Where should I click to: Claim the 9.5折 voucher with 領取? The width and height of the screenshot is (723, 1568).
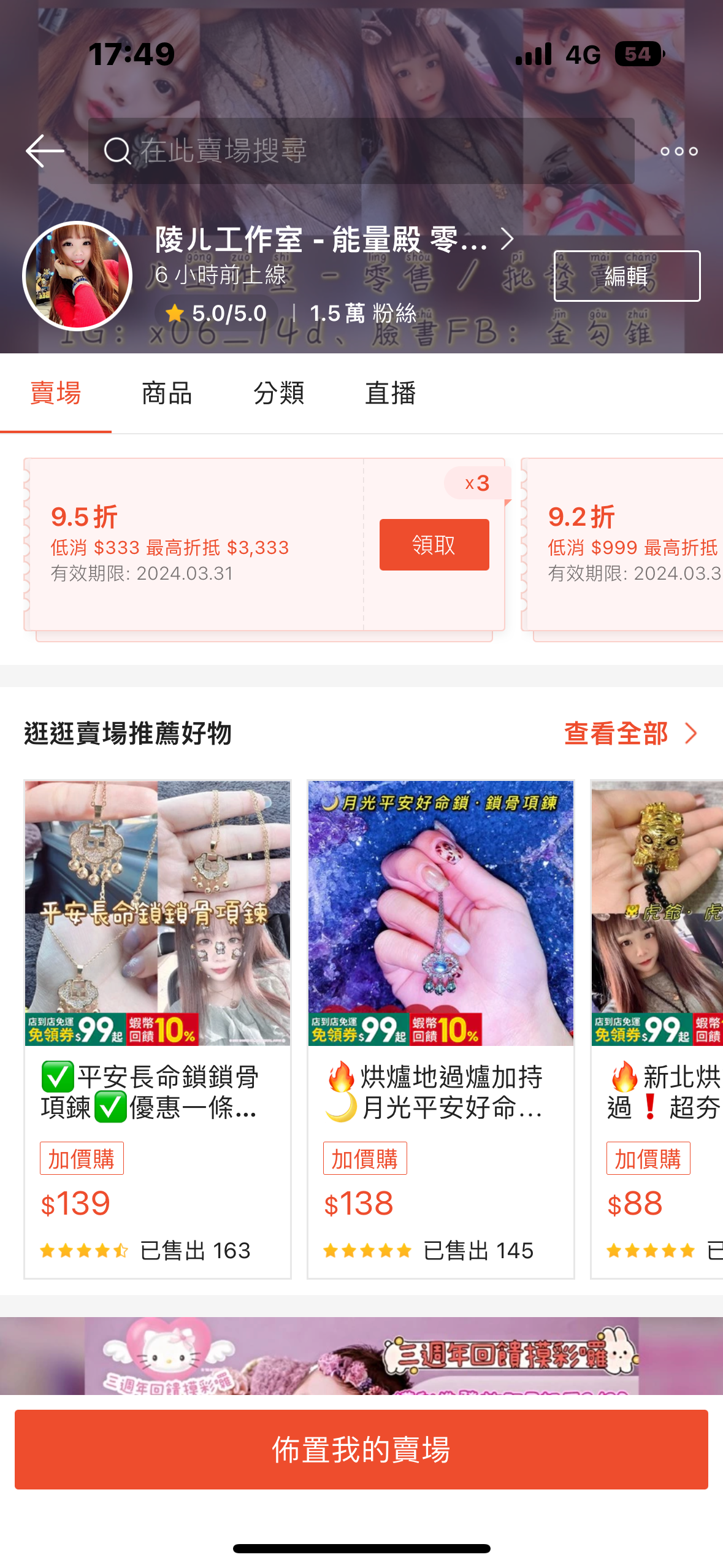[x=434, y=545]
